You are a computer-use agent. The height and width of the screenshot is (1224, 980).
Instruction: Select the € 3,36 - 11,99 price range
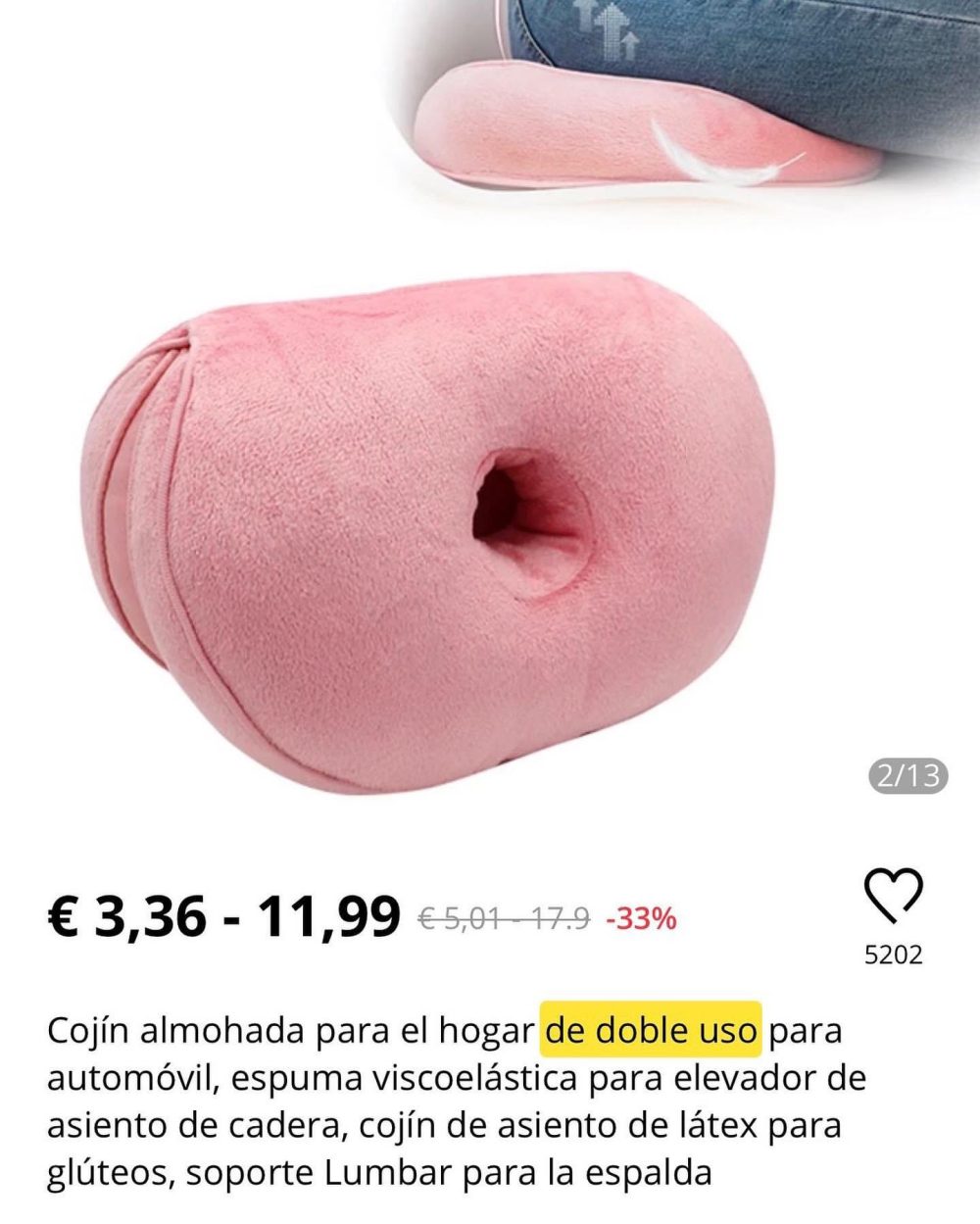click(x=220, y=914)
